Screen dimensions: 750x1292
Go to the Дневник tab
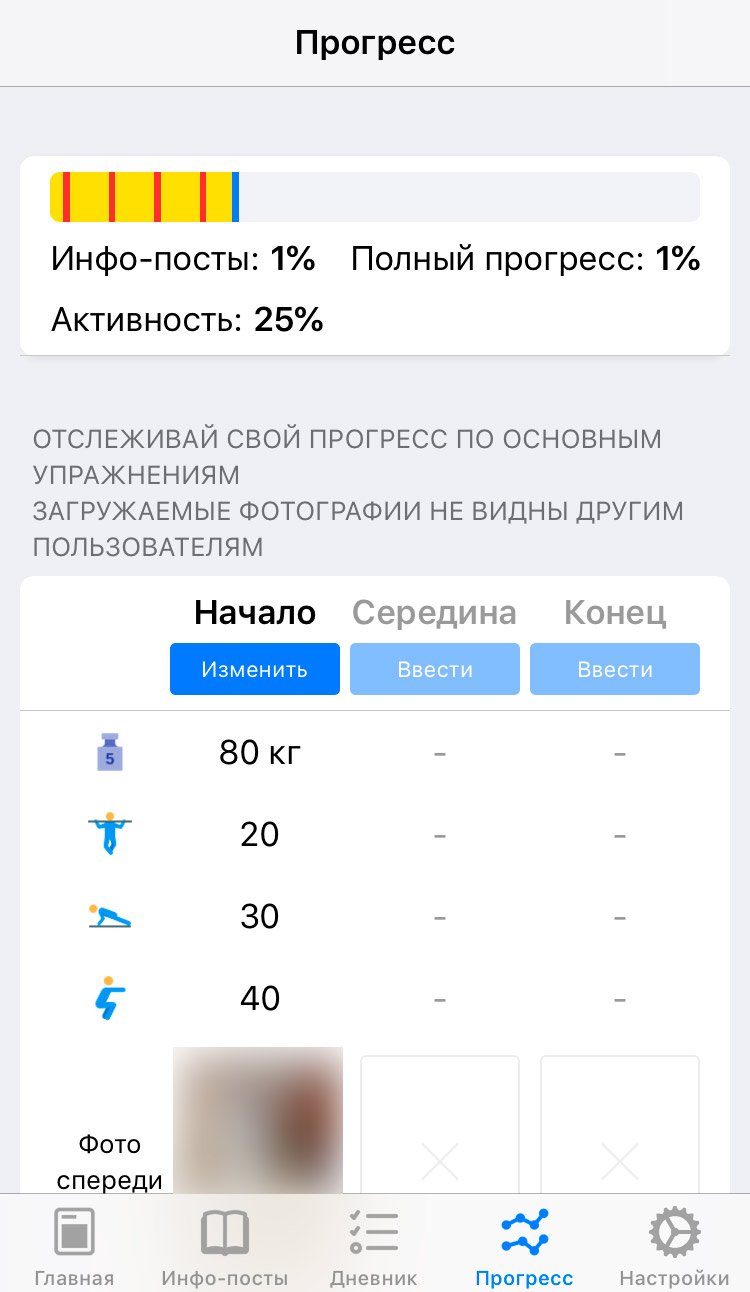pyautogui.click(x=374, y=1246)
